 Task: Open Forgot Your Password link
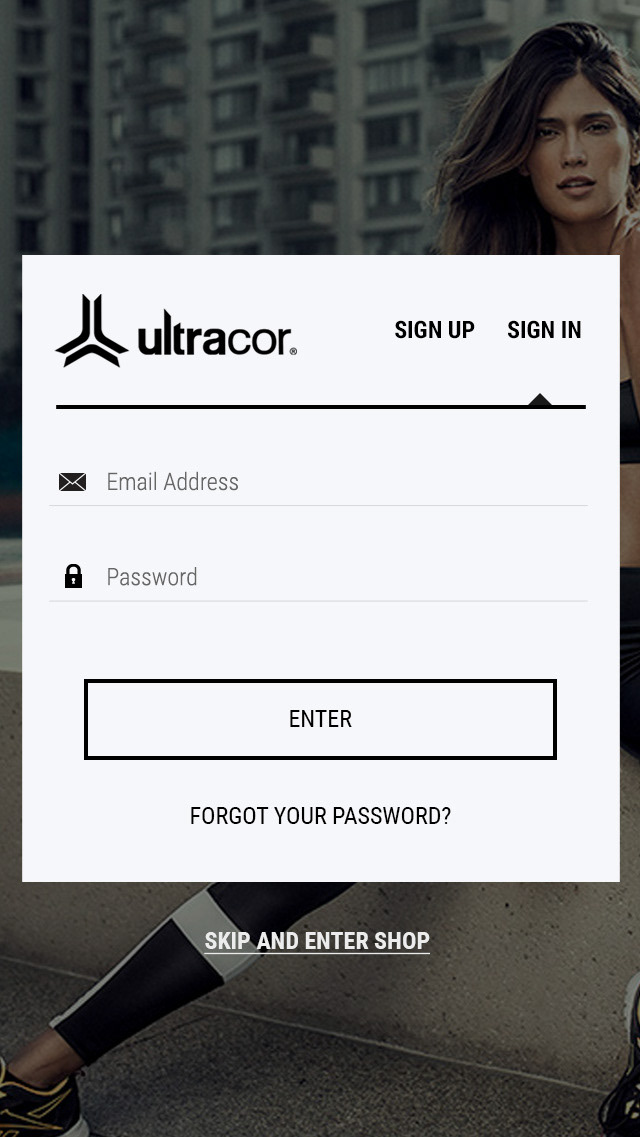(x=320, y=816)
